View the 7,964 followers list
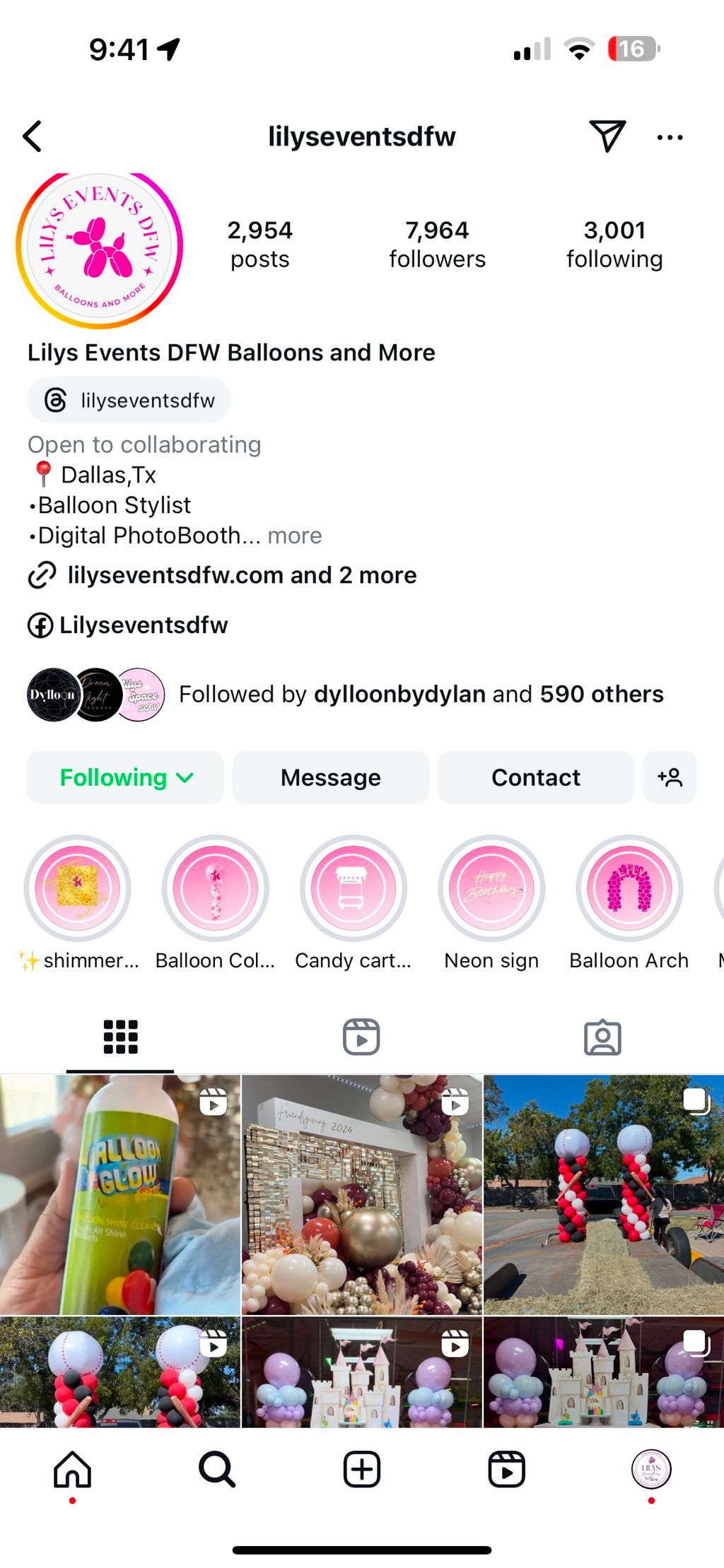Viewport: 724px width, 1568px height. click(437, 244)
